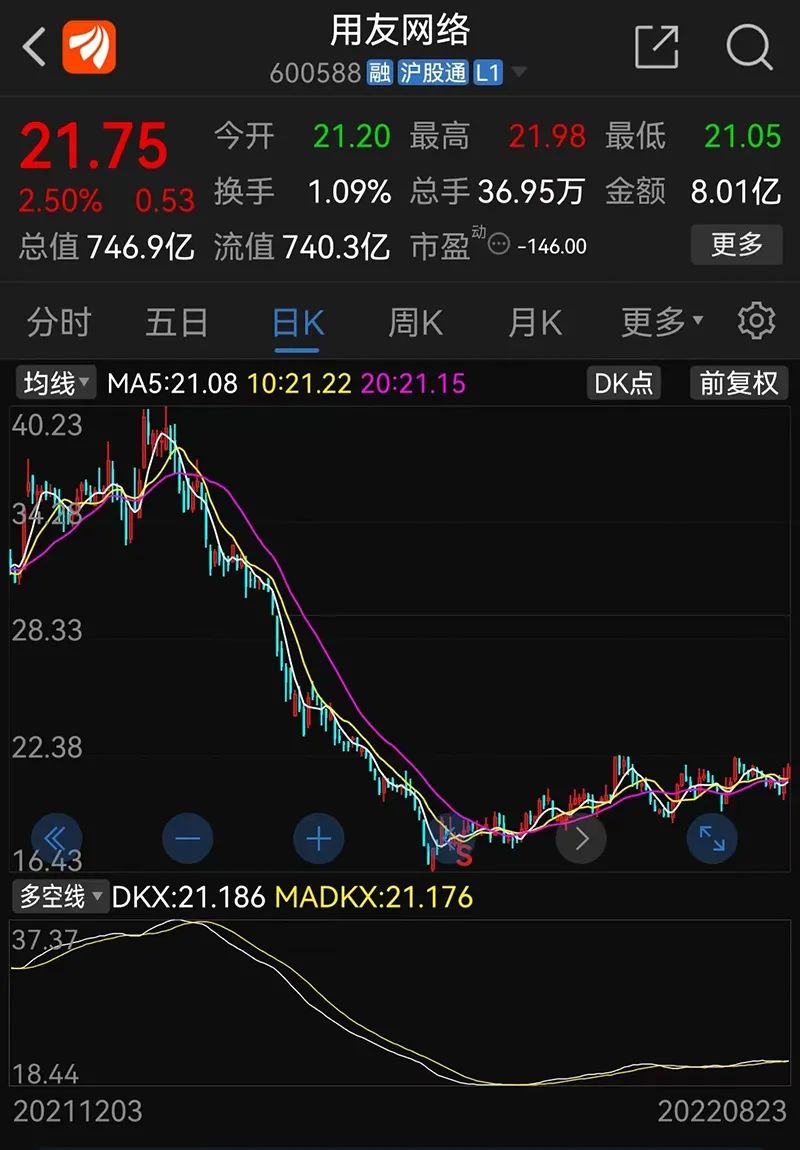Switch to the 分时 tab
This screenshot has height=1150, width=800.
60,320
